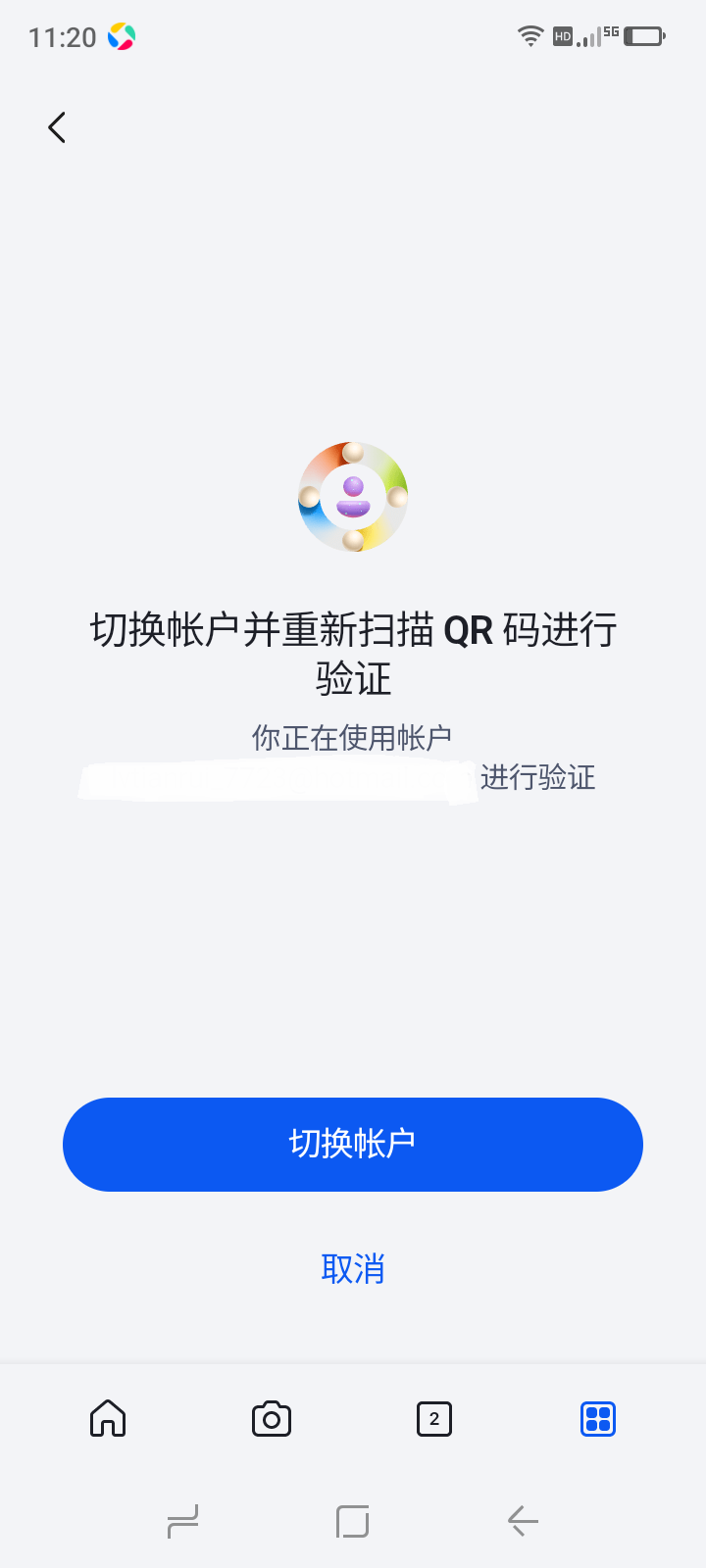
Task: Tap the system home square button
Action: (352, 1521)
